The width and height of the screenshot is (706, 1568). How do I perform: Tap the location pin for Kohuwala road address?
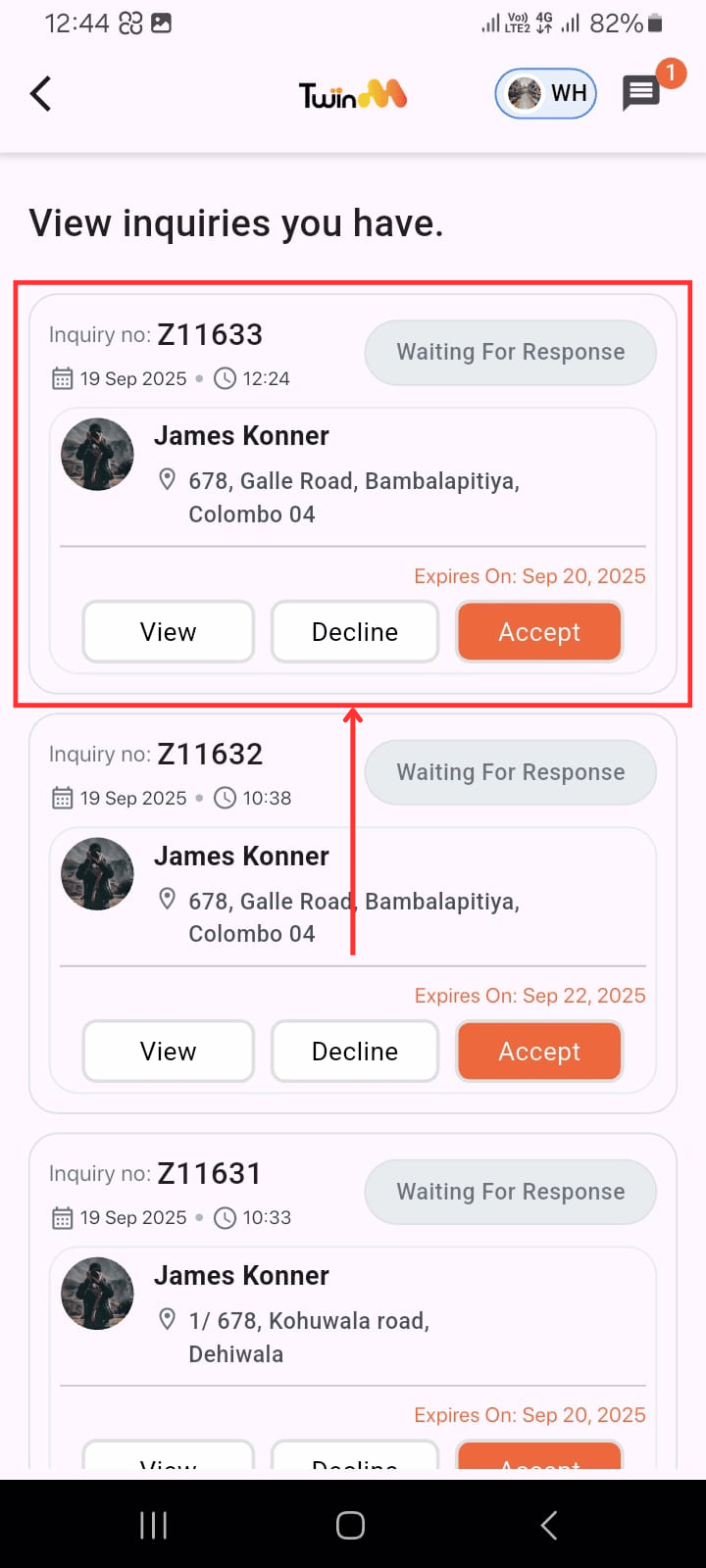point(167,1320)
